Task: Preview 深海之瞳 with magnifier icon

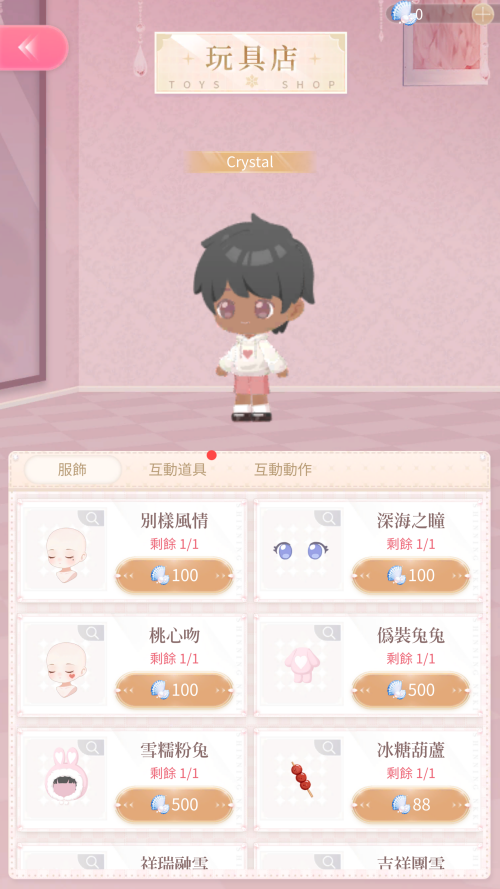Action: [x=328, y=518]
